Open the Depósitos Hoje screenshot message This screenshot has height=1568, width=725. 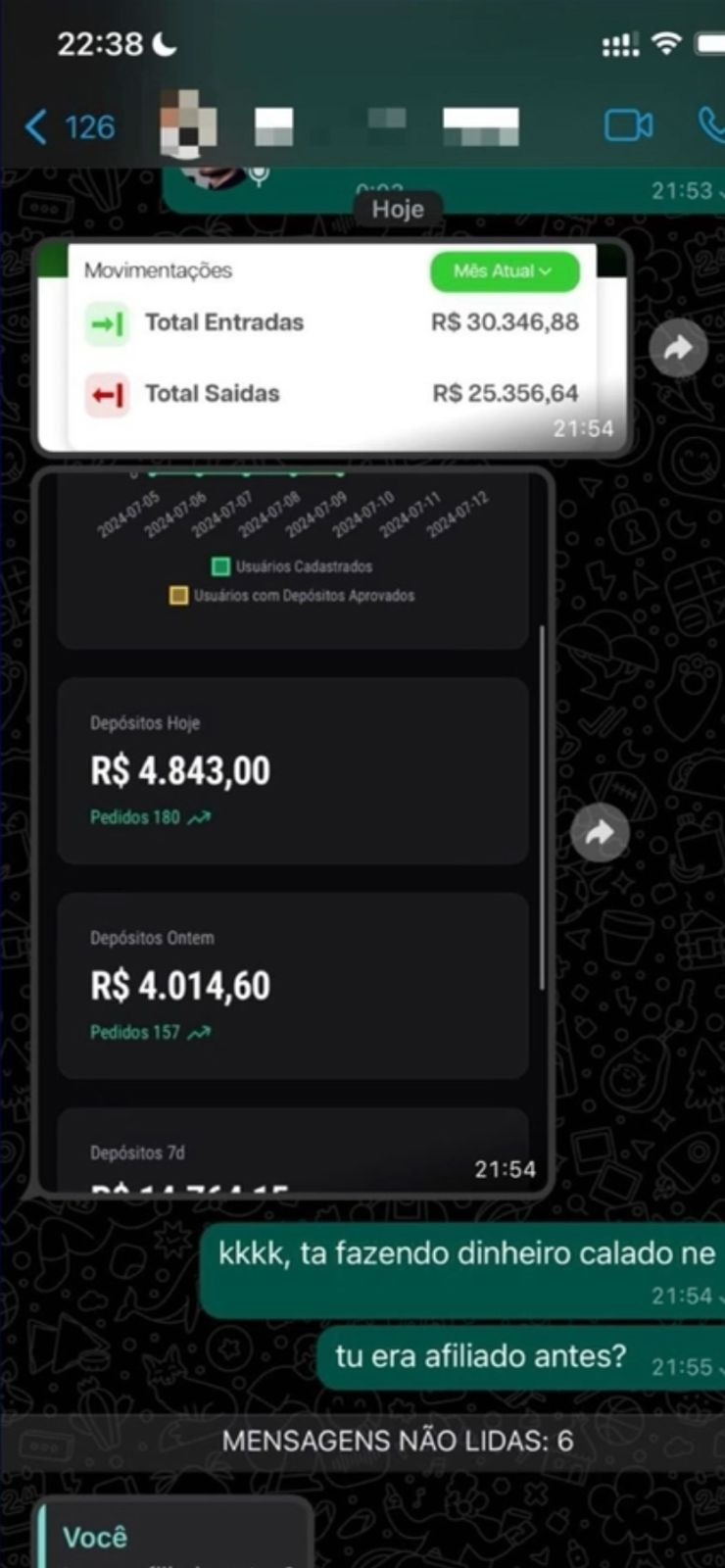(293, 833)
